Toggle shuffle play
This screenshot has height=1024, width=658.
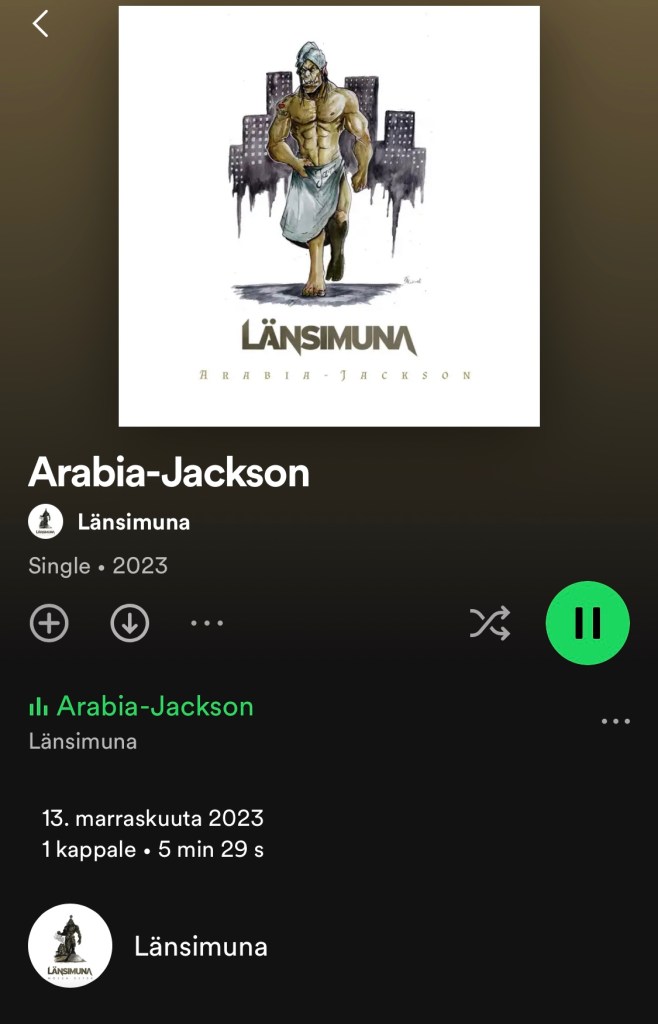490,623
